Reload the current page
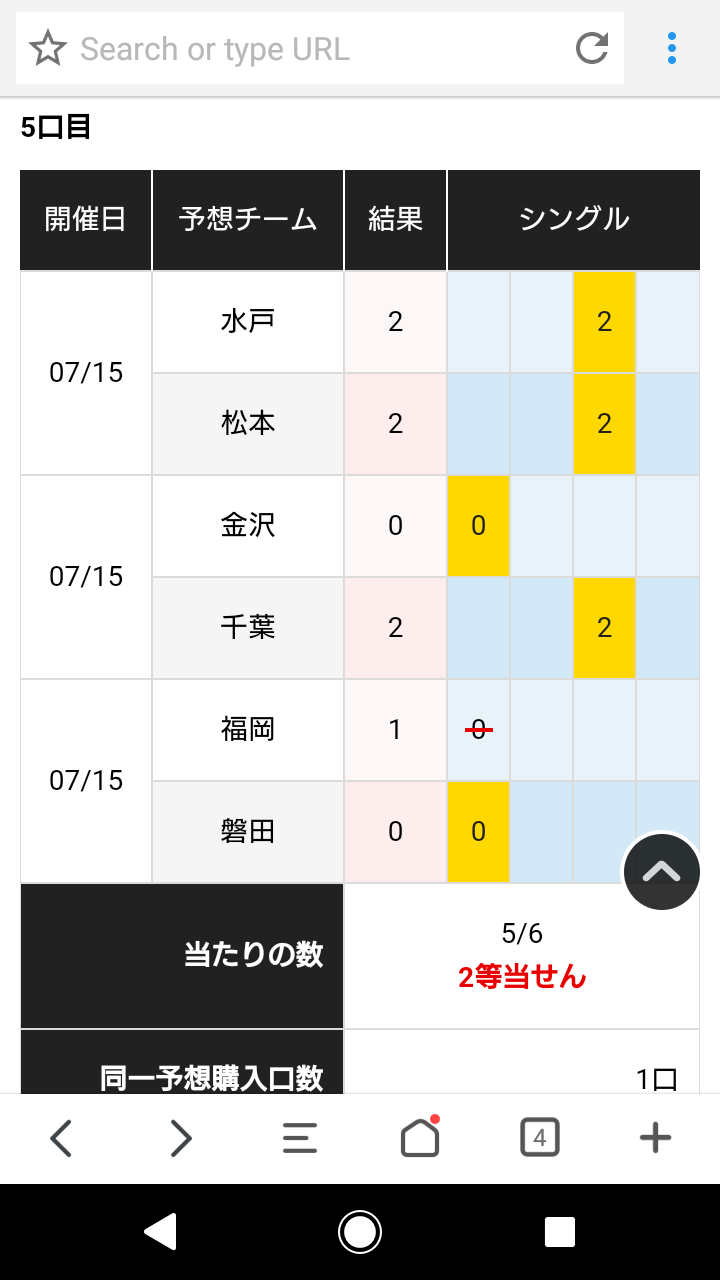This screenshot has height=1280, width=720. (x=592, y=48)
